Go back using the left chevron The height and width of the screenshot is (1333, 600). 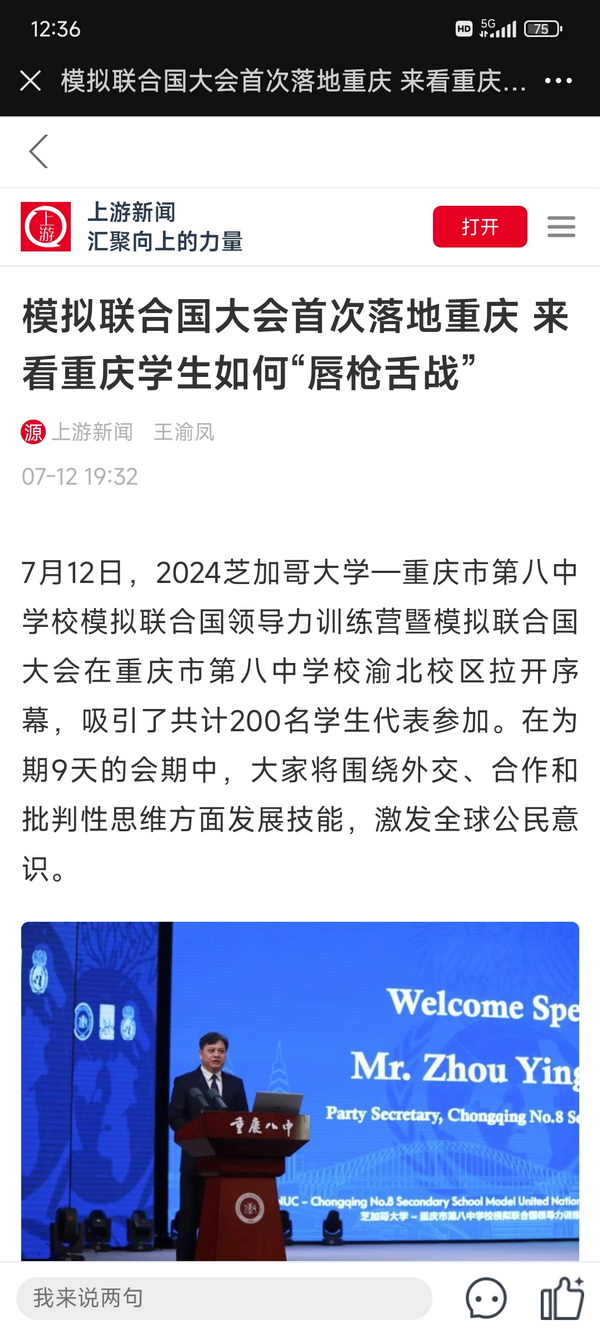(x=39, y=152)
